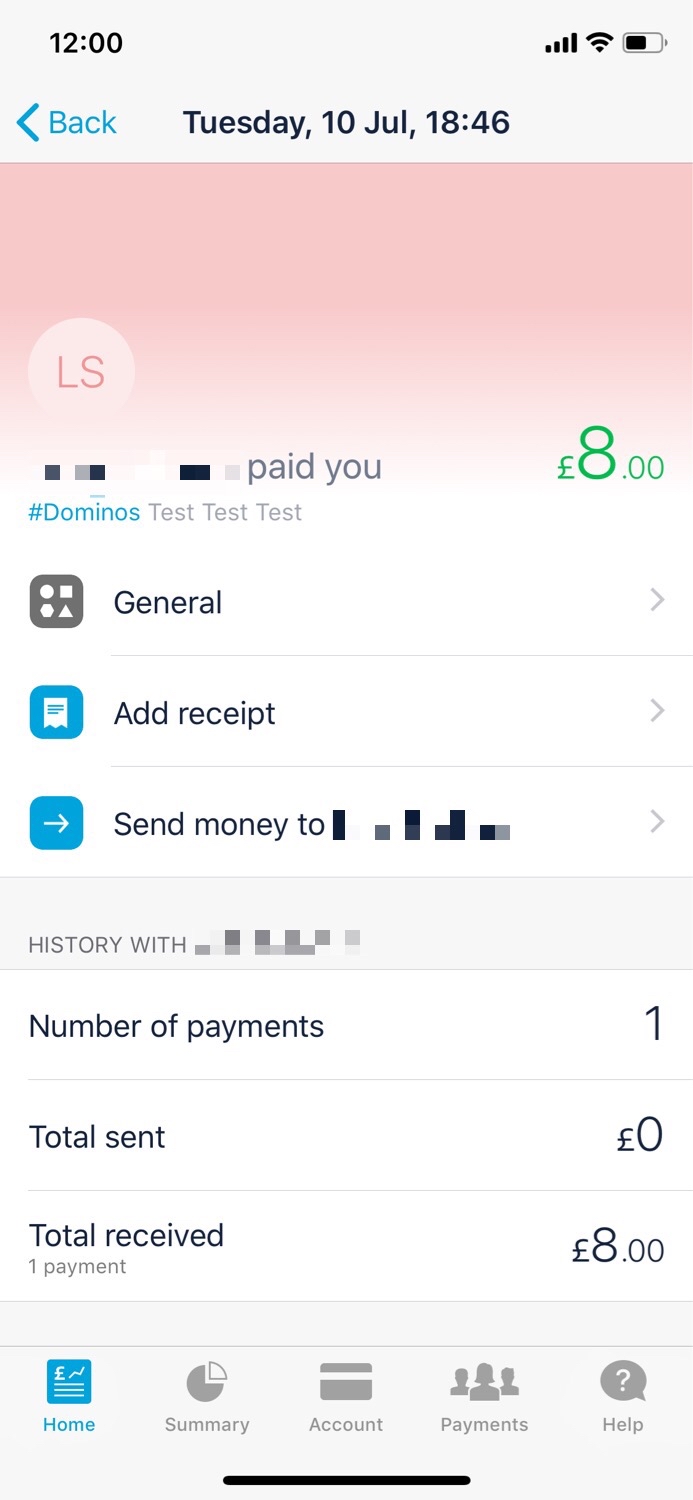Tap the LS contact avatar
The height and width of the screenshot is (1500, 693).
pos(81,372)
